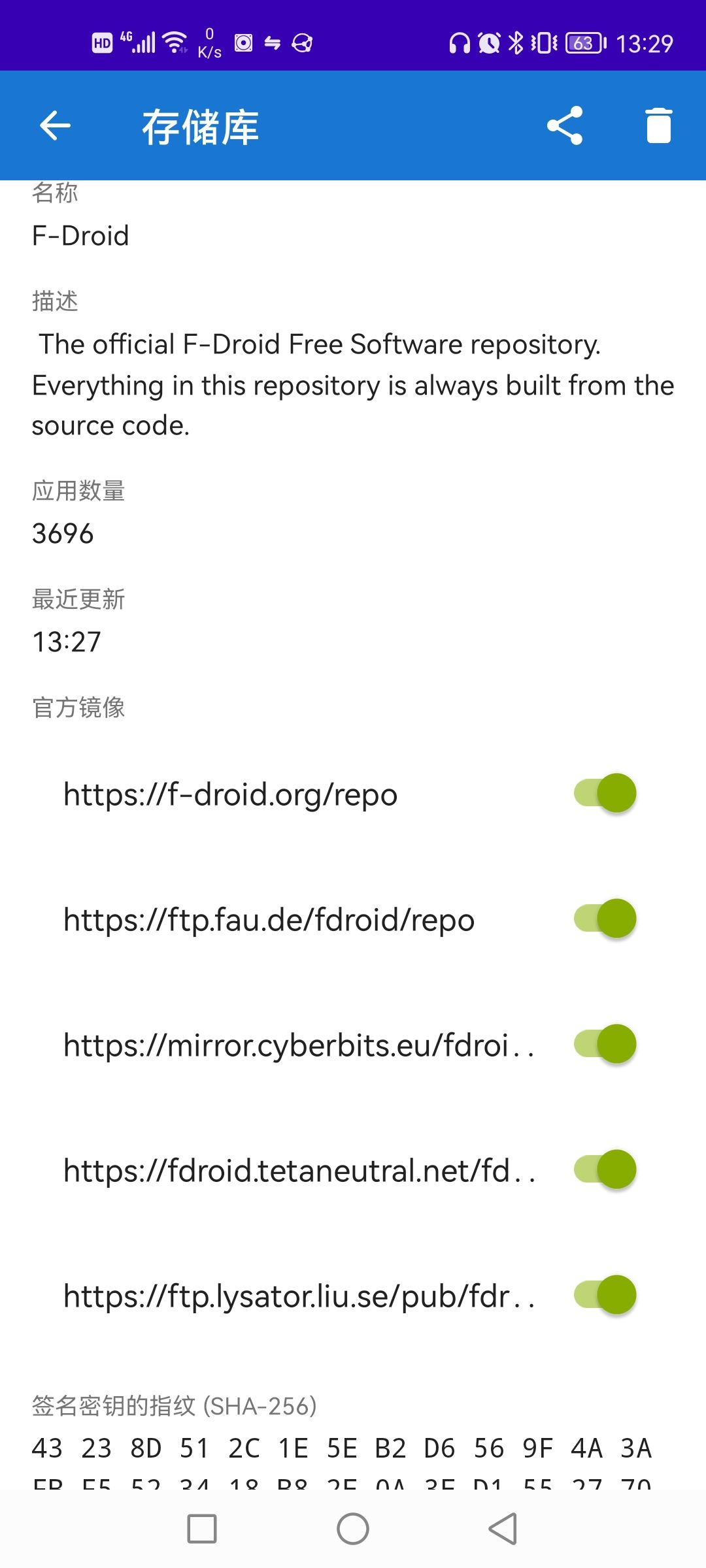Go back from the repository screen

pos(55,125)
